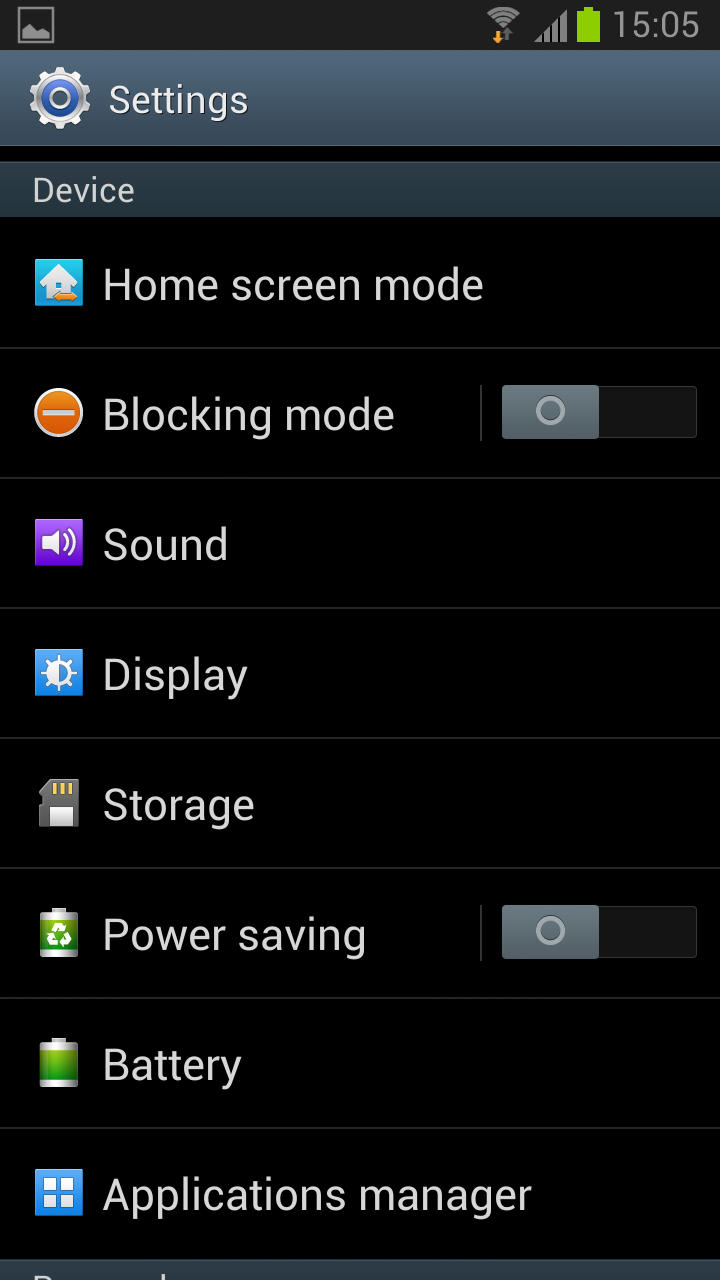Open Home screen mode settings
The height and width of the screenshot is (1280, 720).
point(292,285)
